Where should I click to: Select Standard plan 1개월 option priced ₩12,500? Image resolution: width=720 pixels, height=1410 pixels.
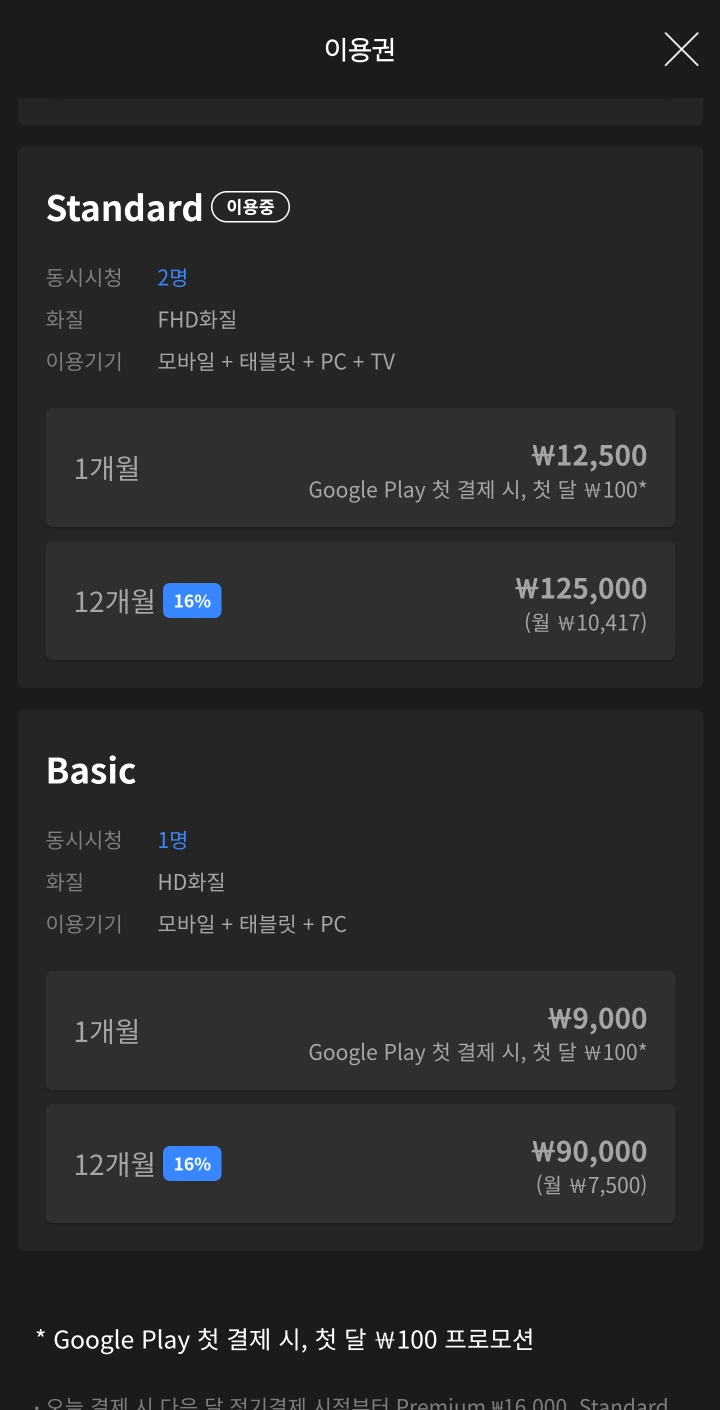(x=360, y=466)
